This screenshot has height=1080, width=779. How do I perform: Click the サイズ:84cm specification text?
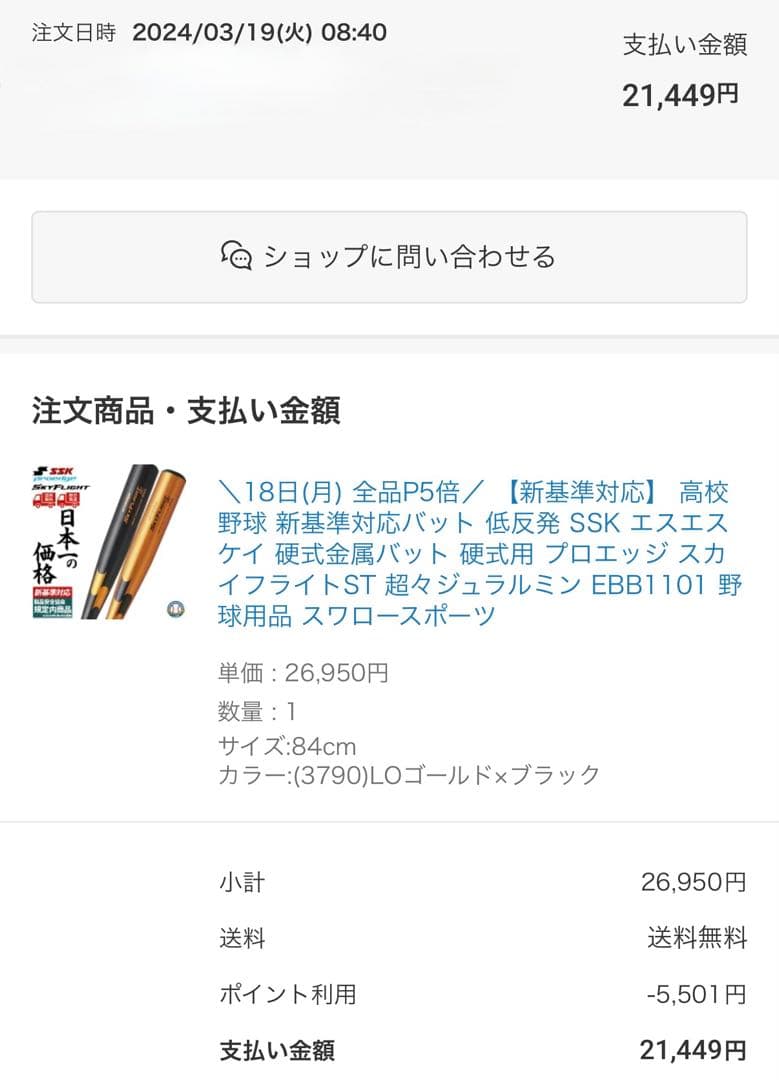288,745
